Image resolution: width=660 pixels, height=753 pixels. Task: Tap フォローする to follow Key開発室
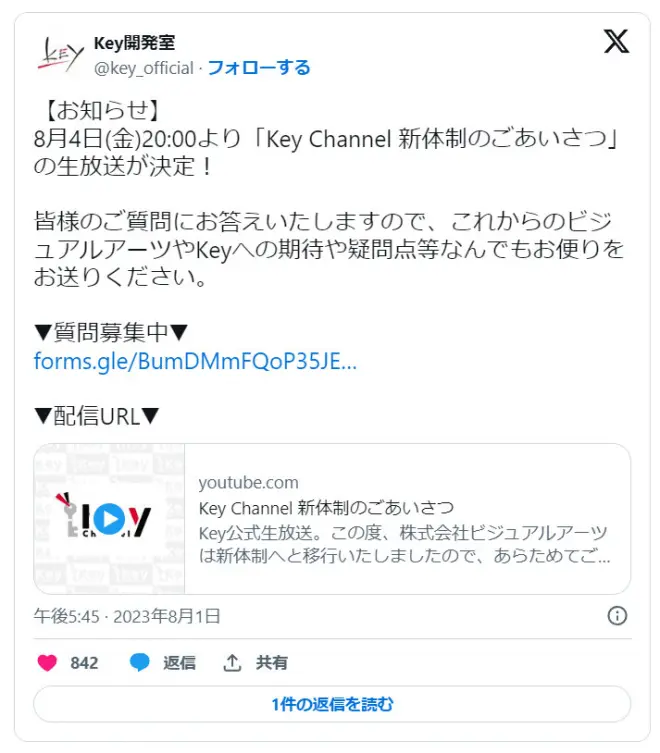coord(258,68)
